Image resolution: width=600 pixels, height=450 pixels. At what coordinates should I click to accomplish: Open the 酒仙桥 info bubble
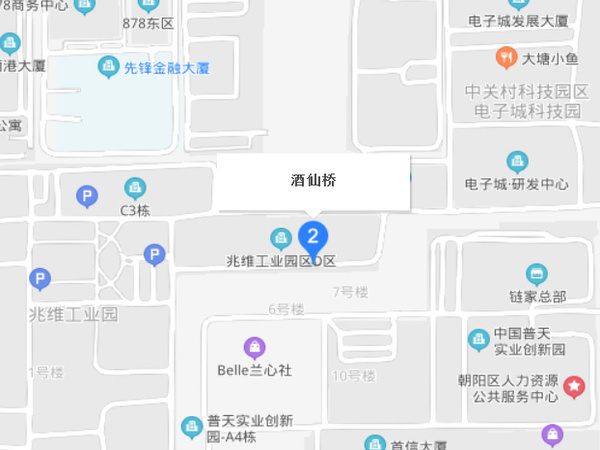point(314,182)
